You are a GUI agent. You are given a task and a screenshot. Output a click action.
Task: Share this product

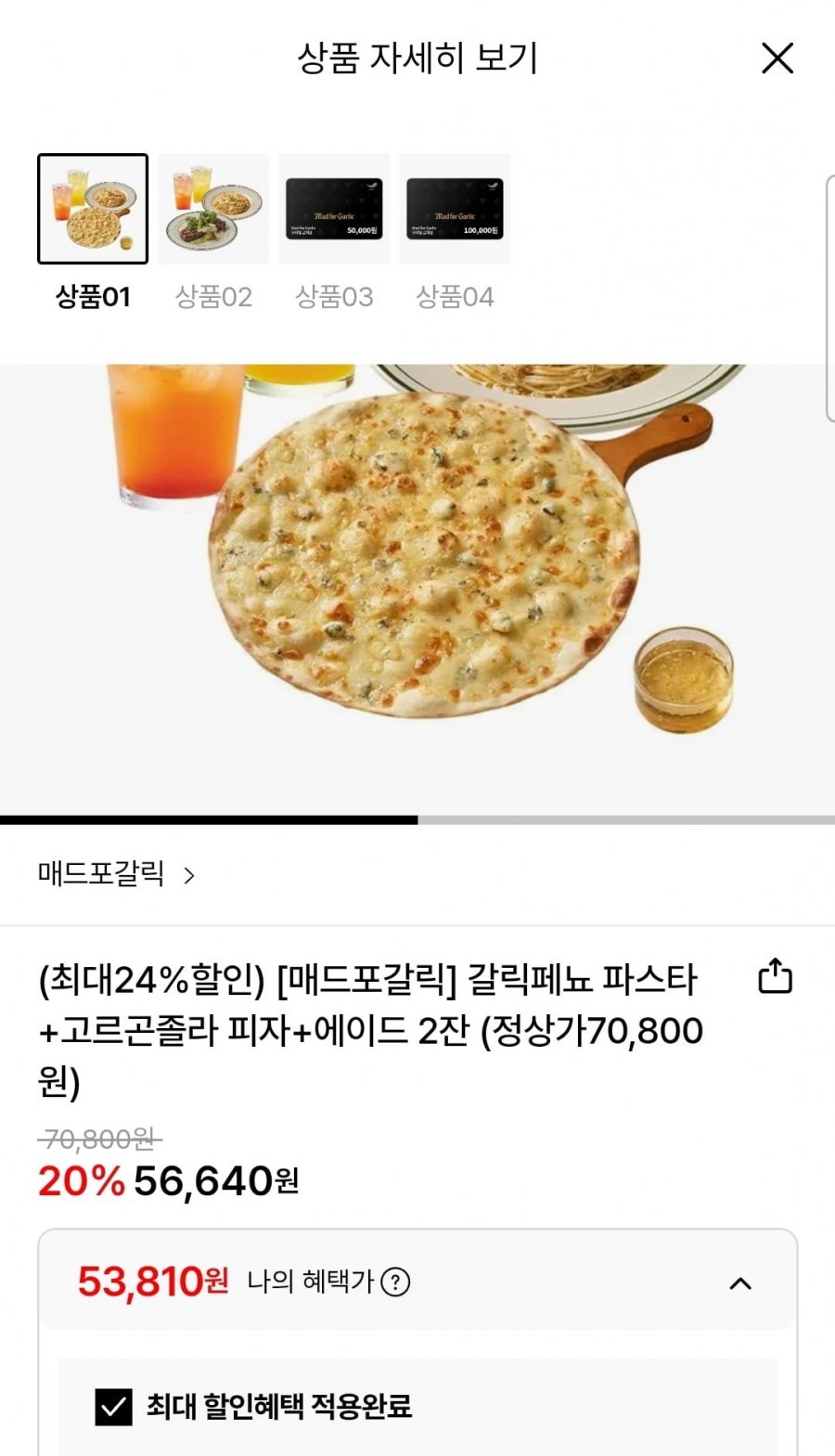tap(775, 976)
